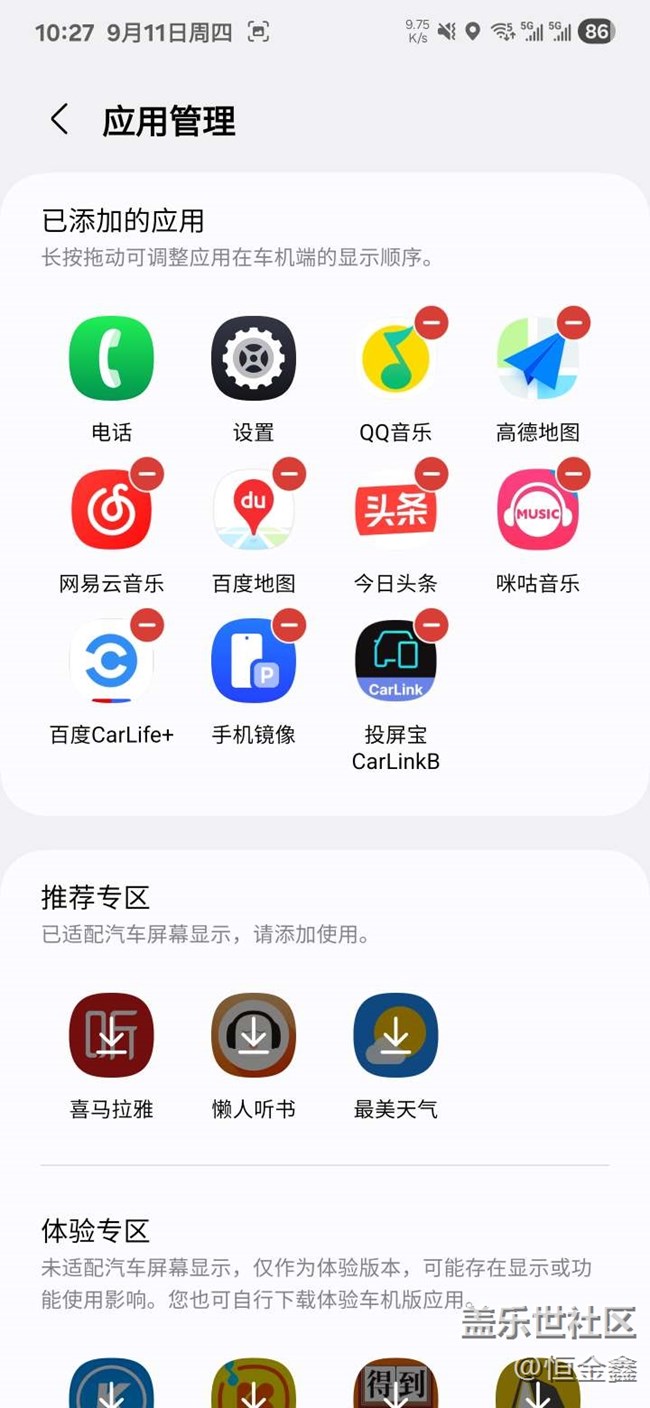
Task: Go back from 应用管理 page
Action: coord(59,120)
